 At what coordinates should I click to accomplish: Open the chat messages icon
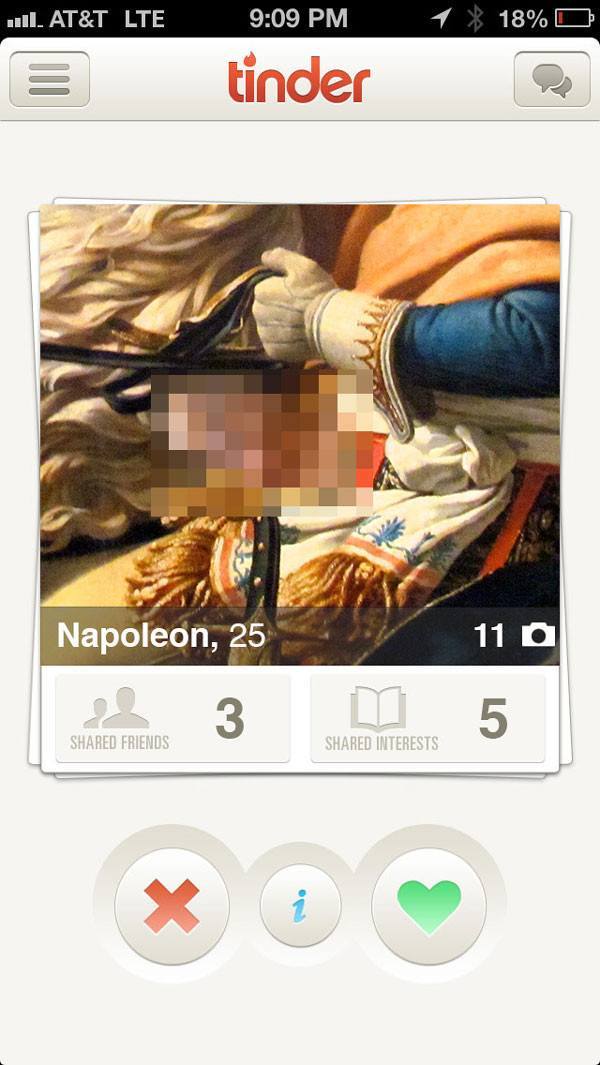pos(552,79)
